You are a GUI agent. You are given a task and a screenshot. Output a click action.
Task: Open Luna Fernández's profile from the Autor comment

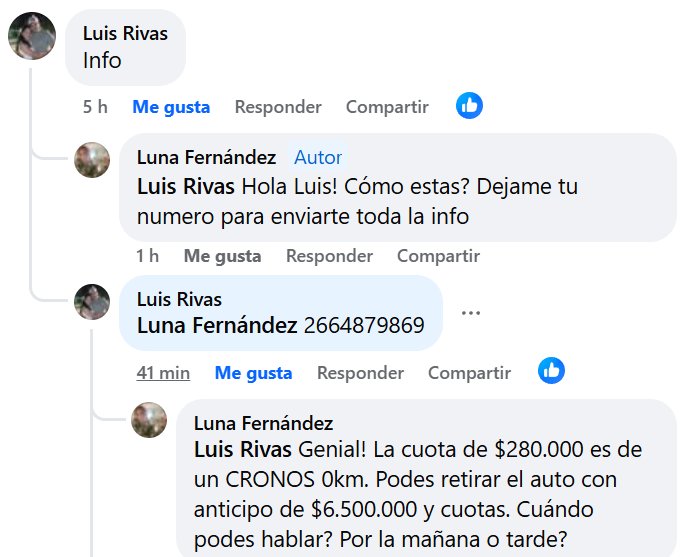click(206, 157)
